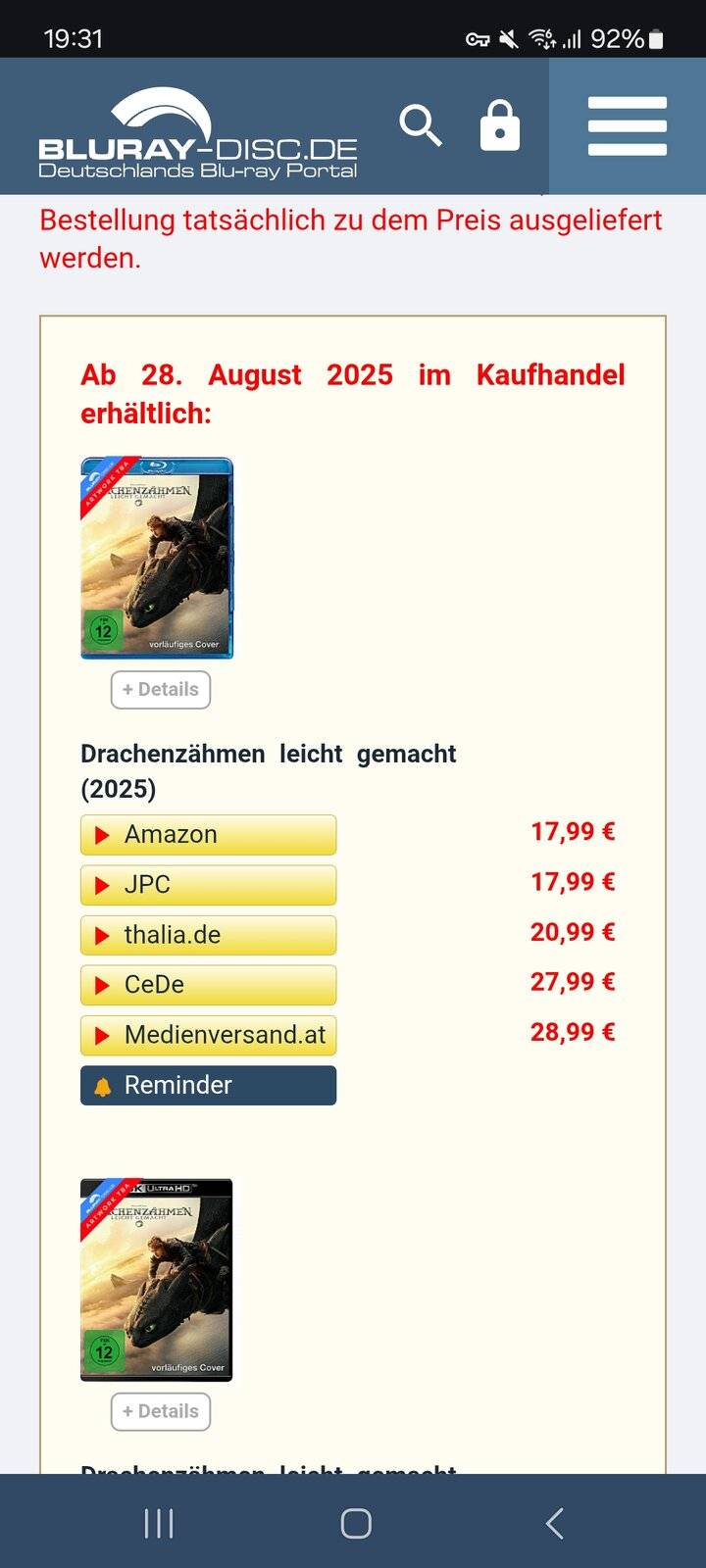Open the Blu-ray cover image
Image resolution: width=706 pixels, height=1568 pixels.
[157, 558]
